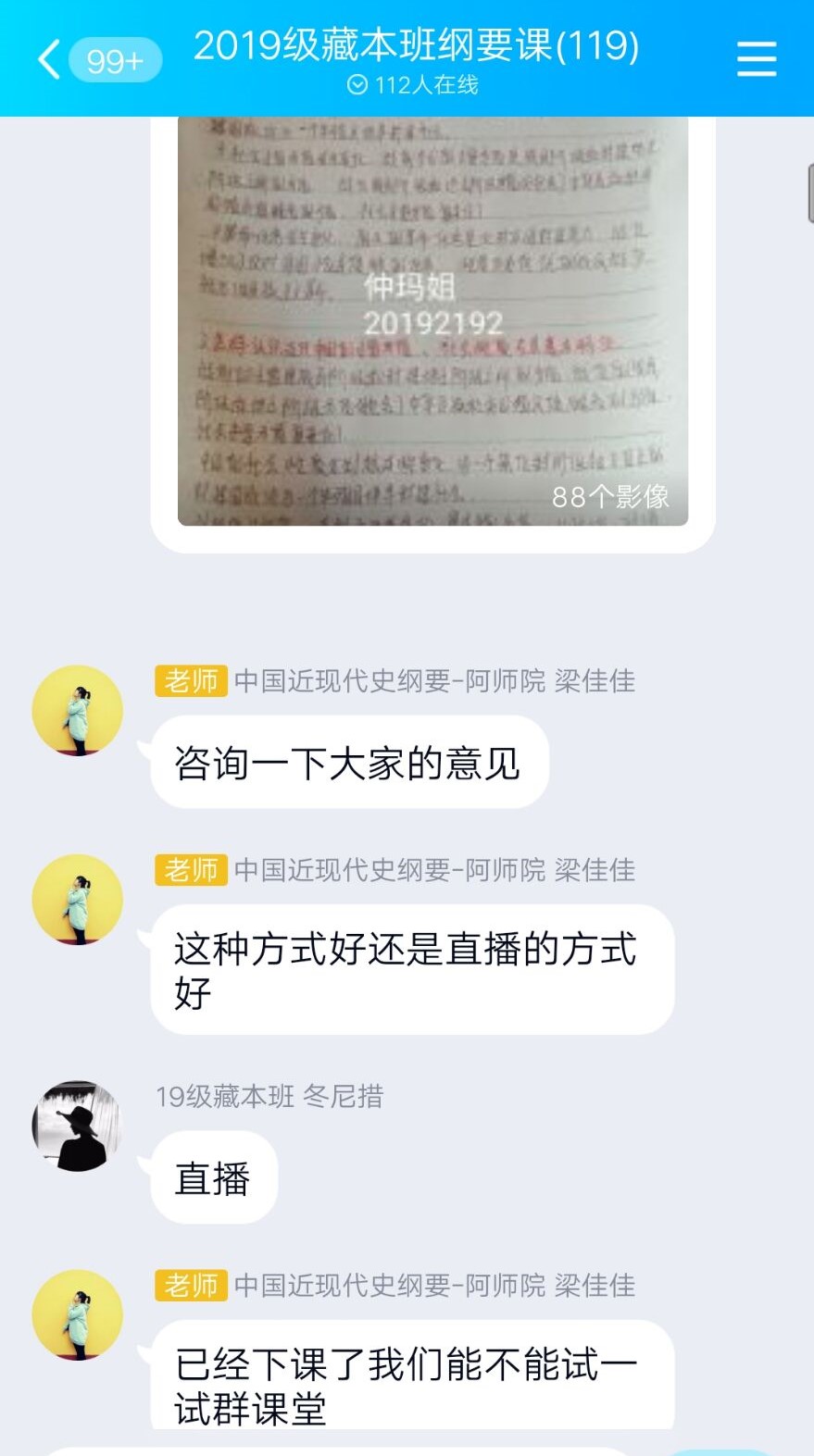
Task: Tap 冬尼措's profile avatar
Action: pyautogui.click(x=78, y=1126)
